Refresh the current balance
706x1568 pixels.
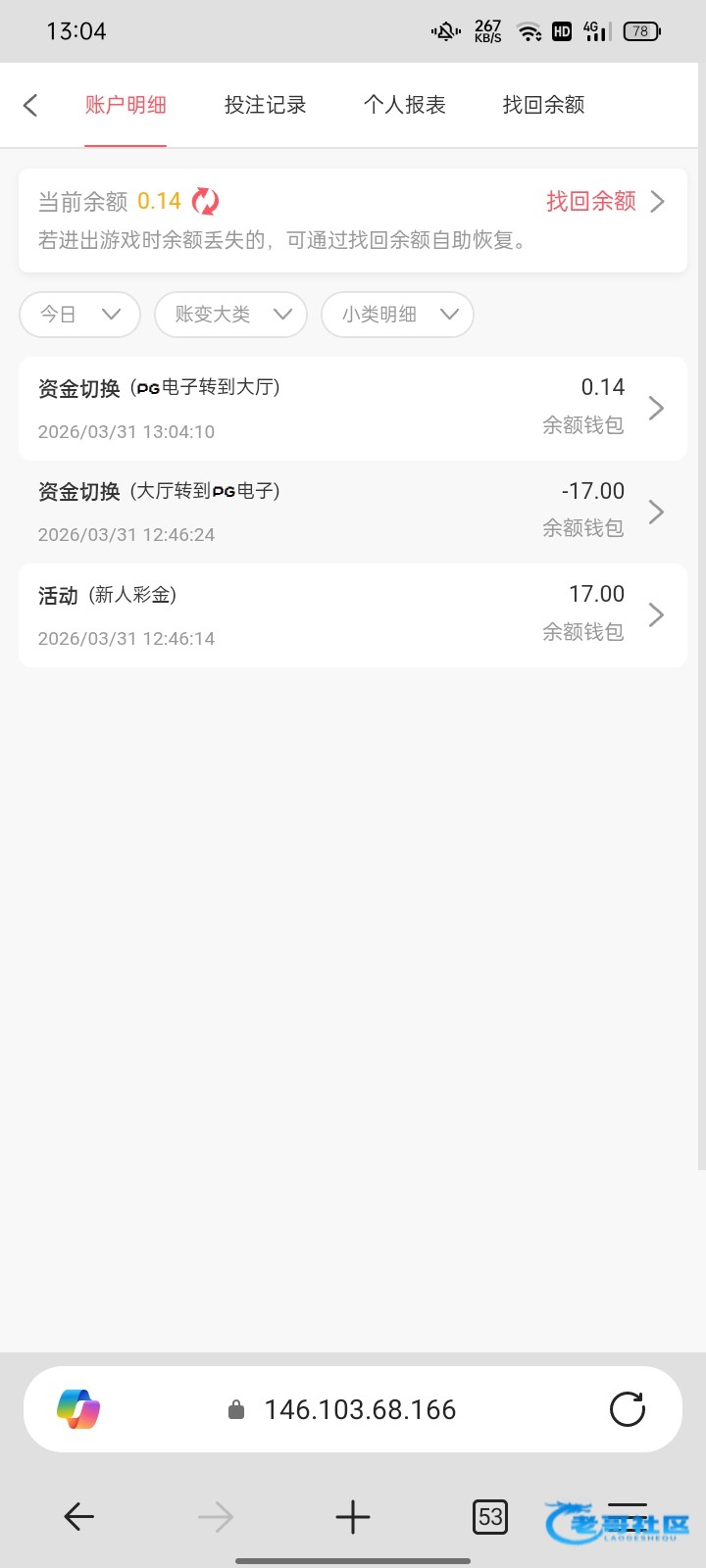pos(205,201)
